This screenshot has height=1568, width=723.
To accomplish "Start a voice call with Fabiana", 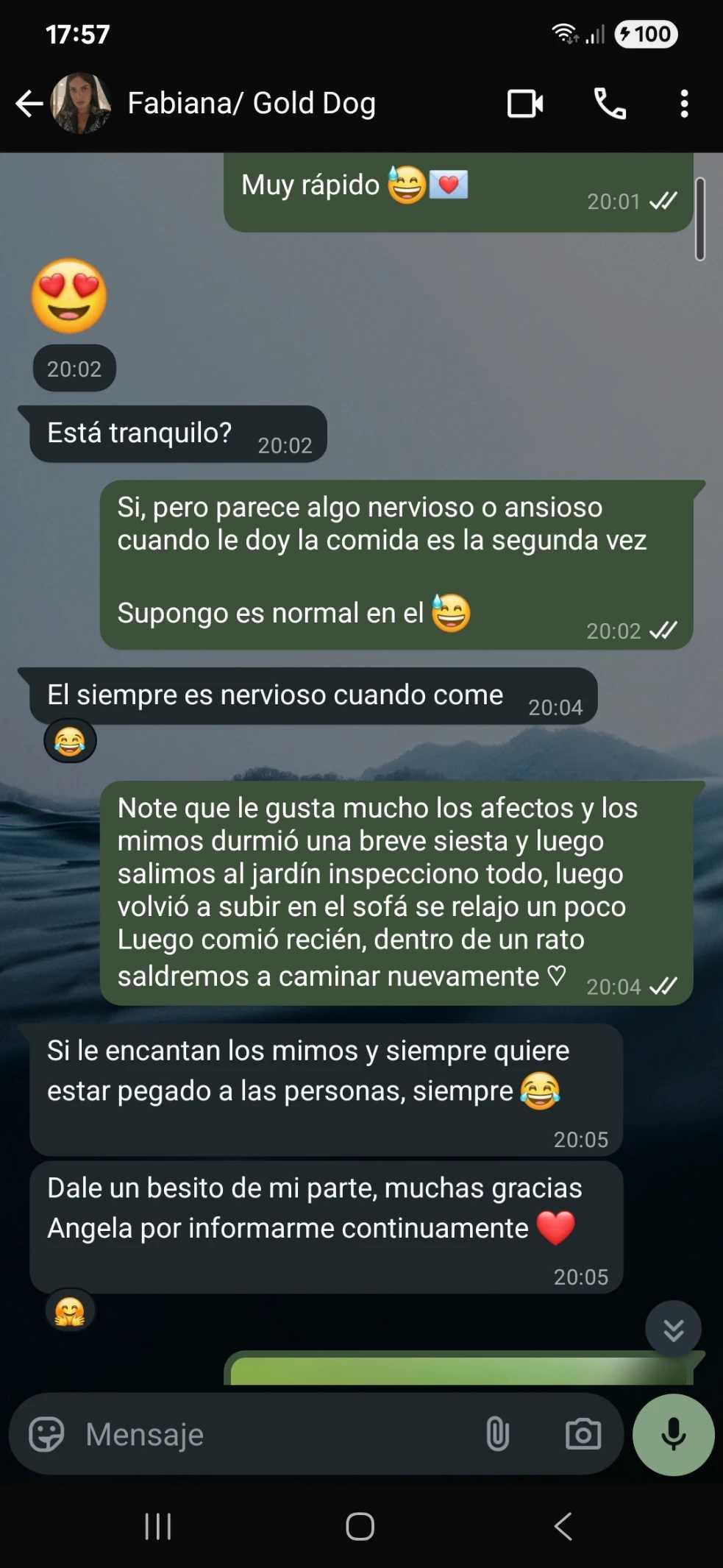I will [x=610, y=104].
